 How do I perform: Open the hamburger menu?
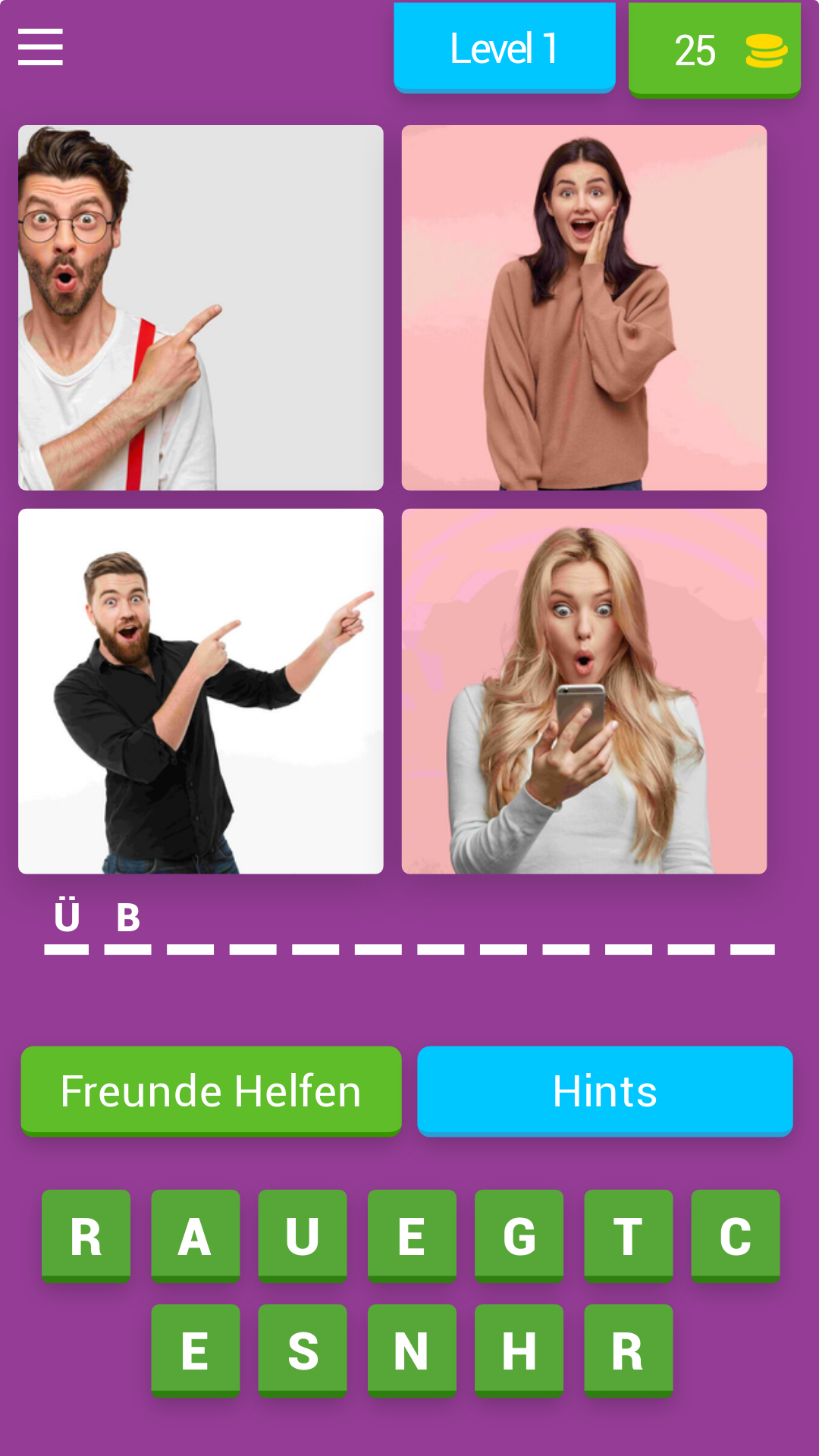(40, 47)
